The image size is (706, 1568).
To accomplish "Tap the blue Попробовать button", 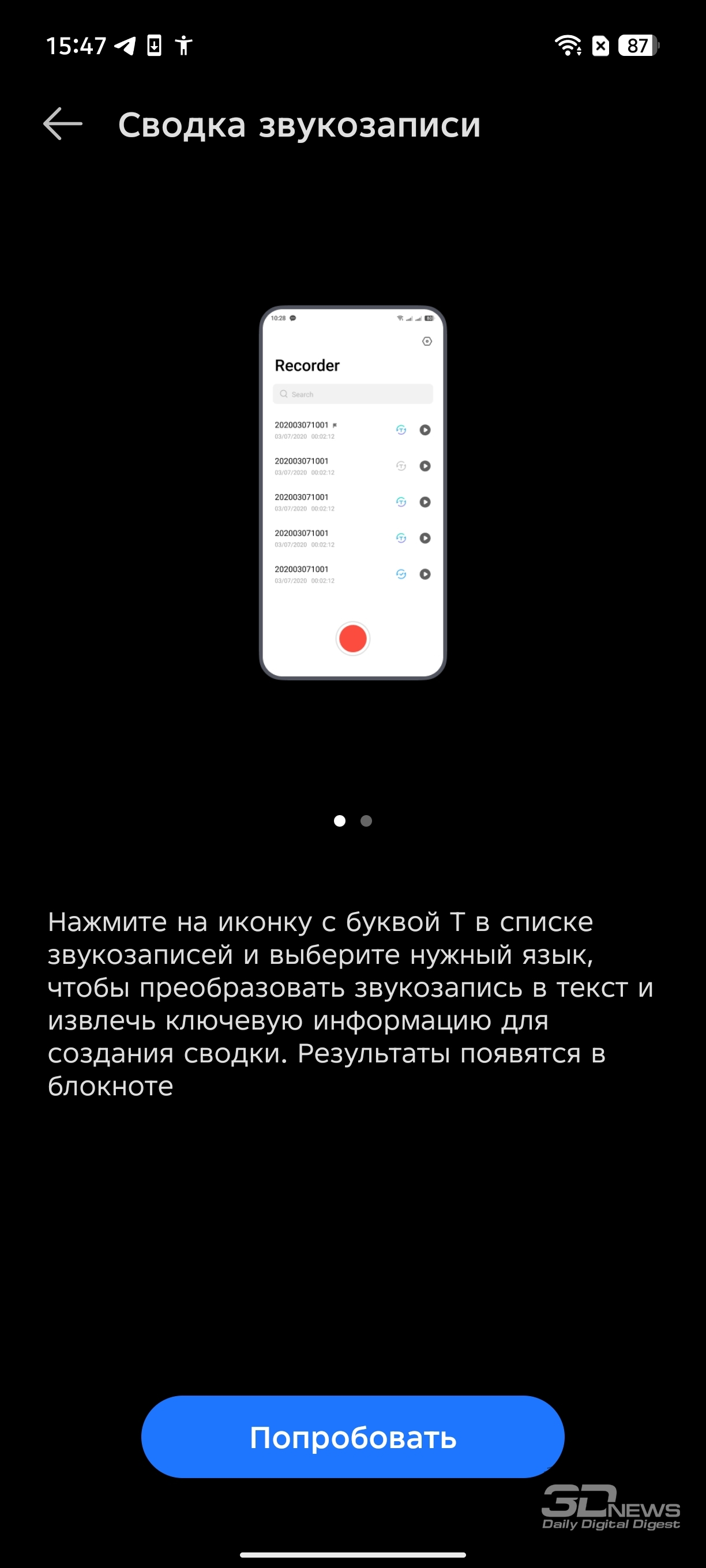I will point(352,1437).
